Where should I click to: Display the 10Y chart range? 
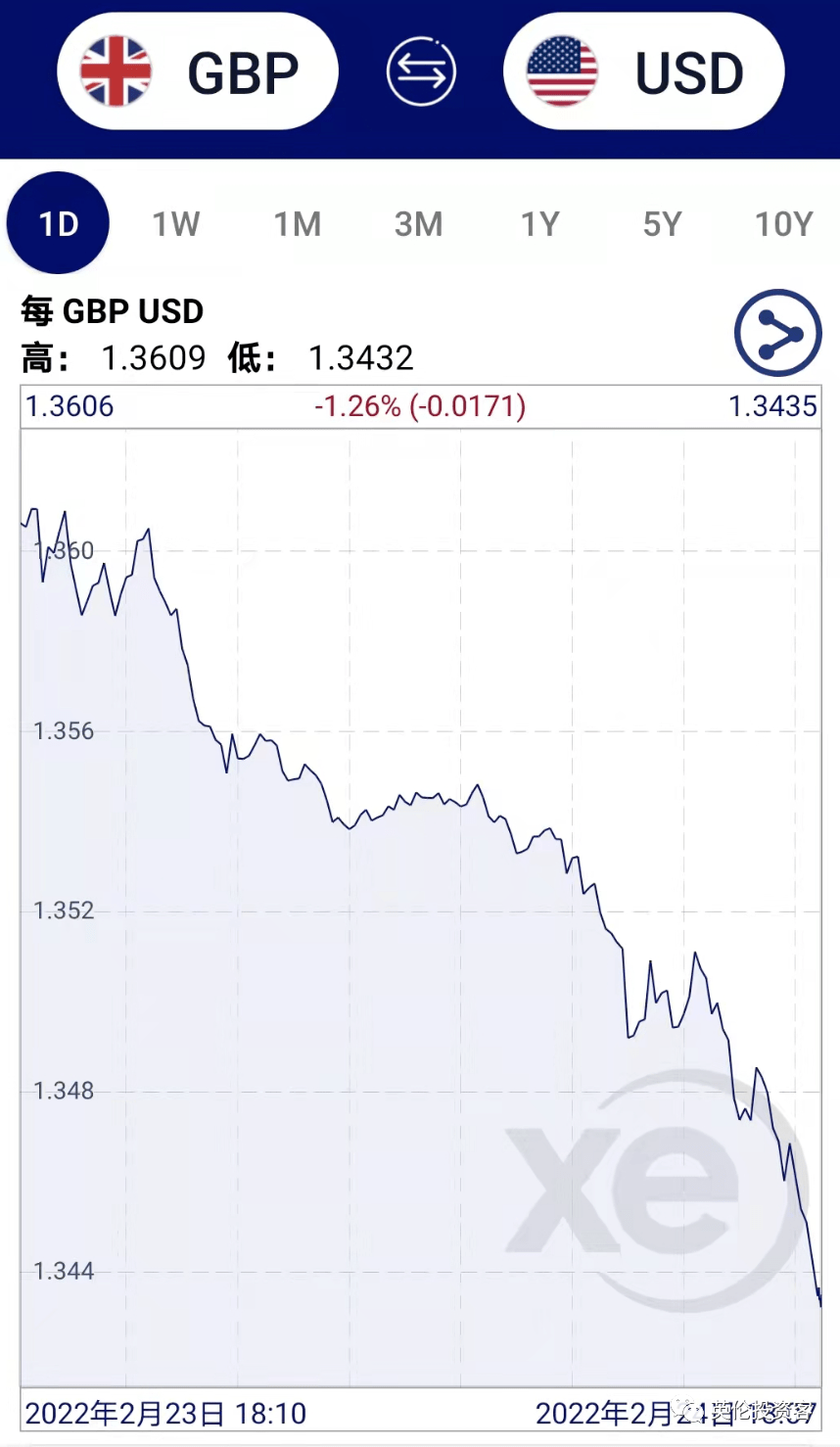pos(783,224)
